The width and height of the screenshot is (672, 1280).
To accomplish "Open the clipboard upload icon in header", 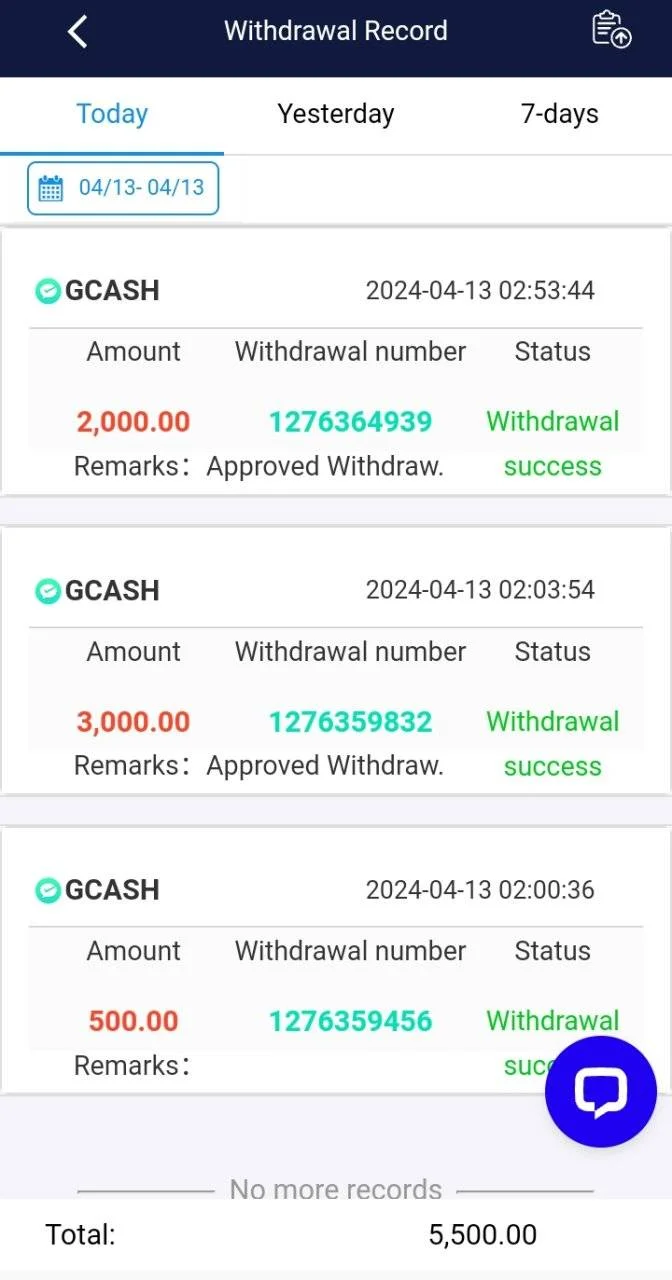I will coord(611,30).
